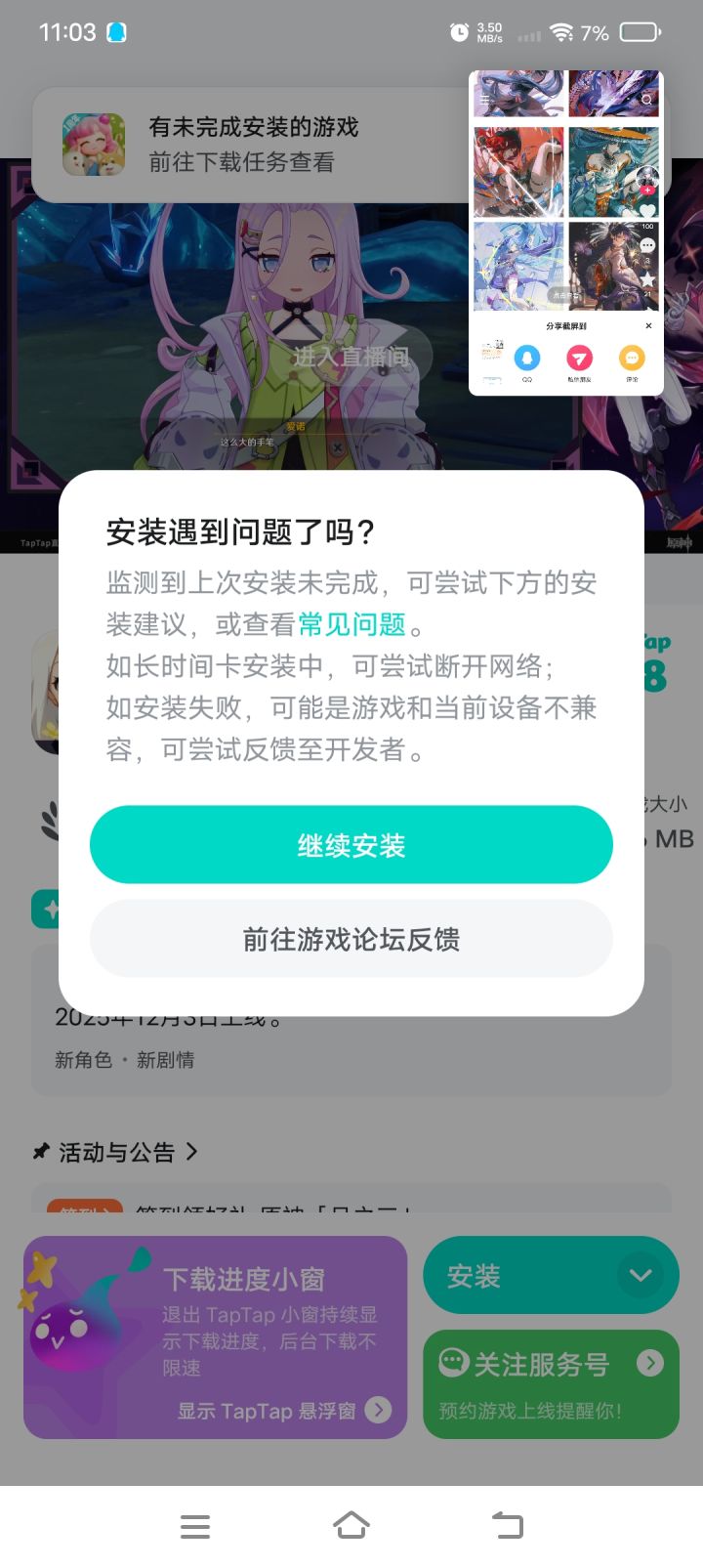Tap the 继续安装 button
Image resolution: width=703 pixels, height=1568 pixels.
pyautogui.click(x=351, y=844)
